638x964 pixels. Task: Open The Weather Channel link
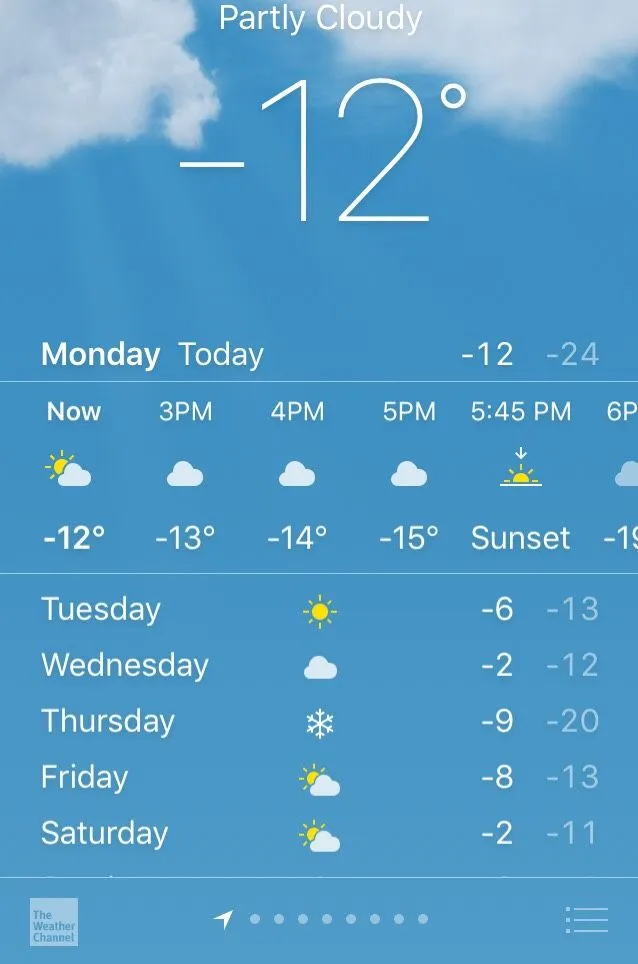[x=53, y=921]
